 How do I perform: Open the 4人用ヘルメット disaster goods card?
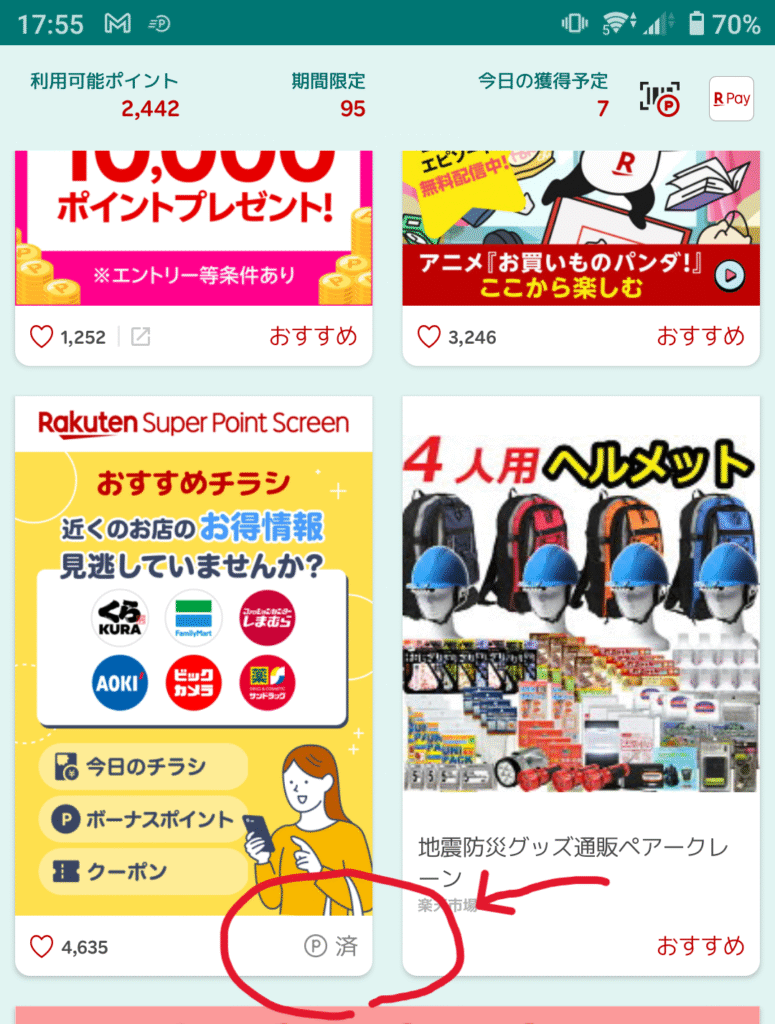pyautogui.click(x=580, y=620)
